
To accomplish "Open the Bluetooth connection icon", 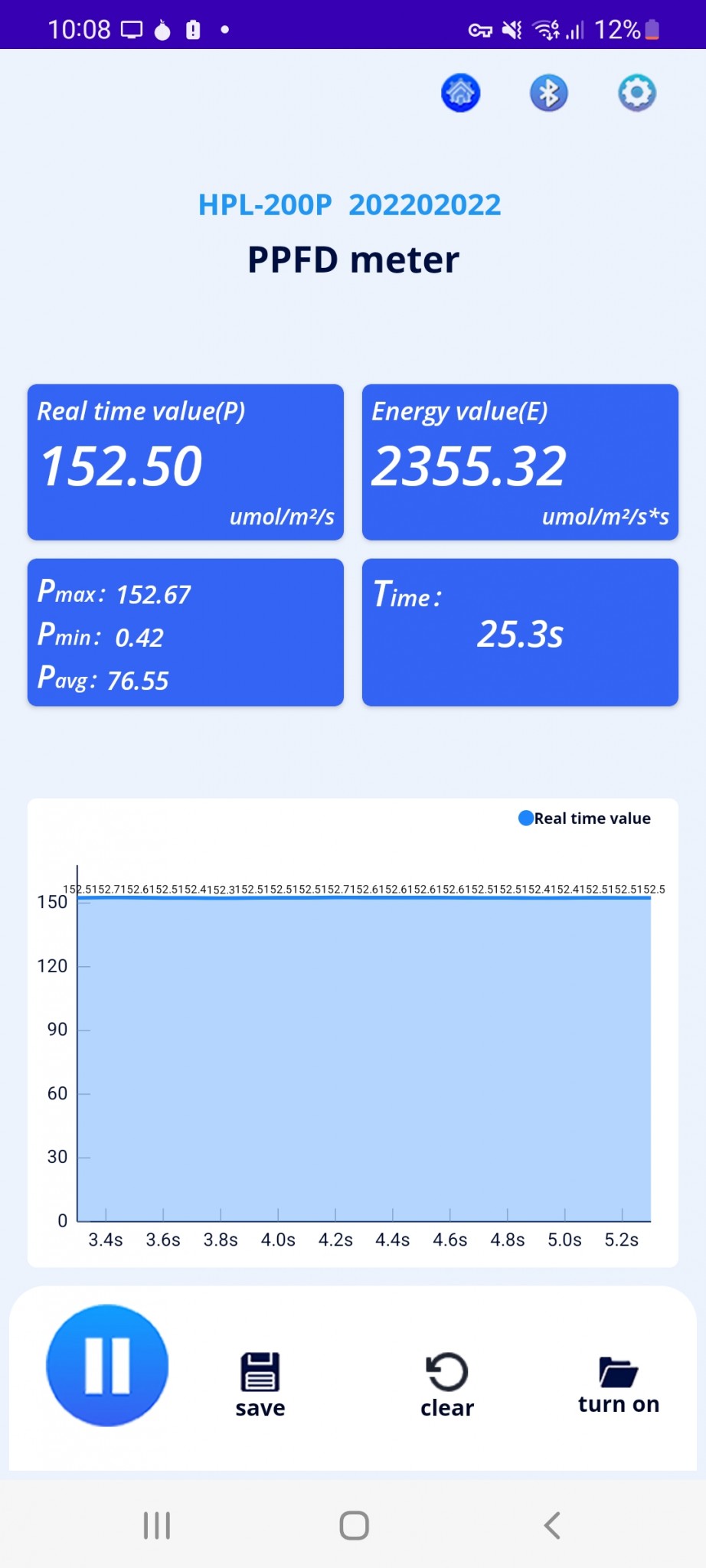I will pos(548,93).
